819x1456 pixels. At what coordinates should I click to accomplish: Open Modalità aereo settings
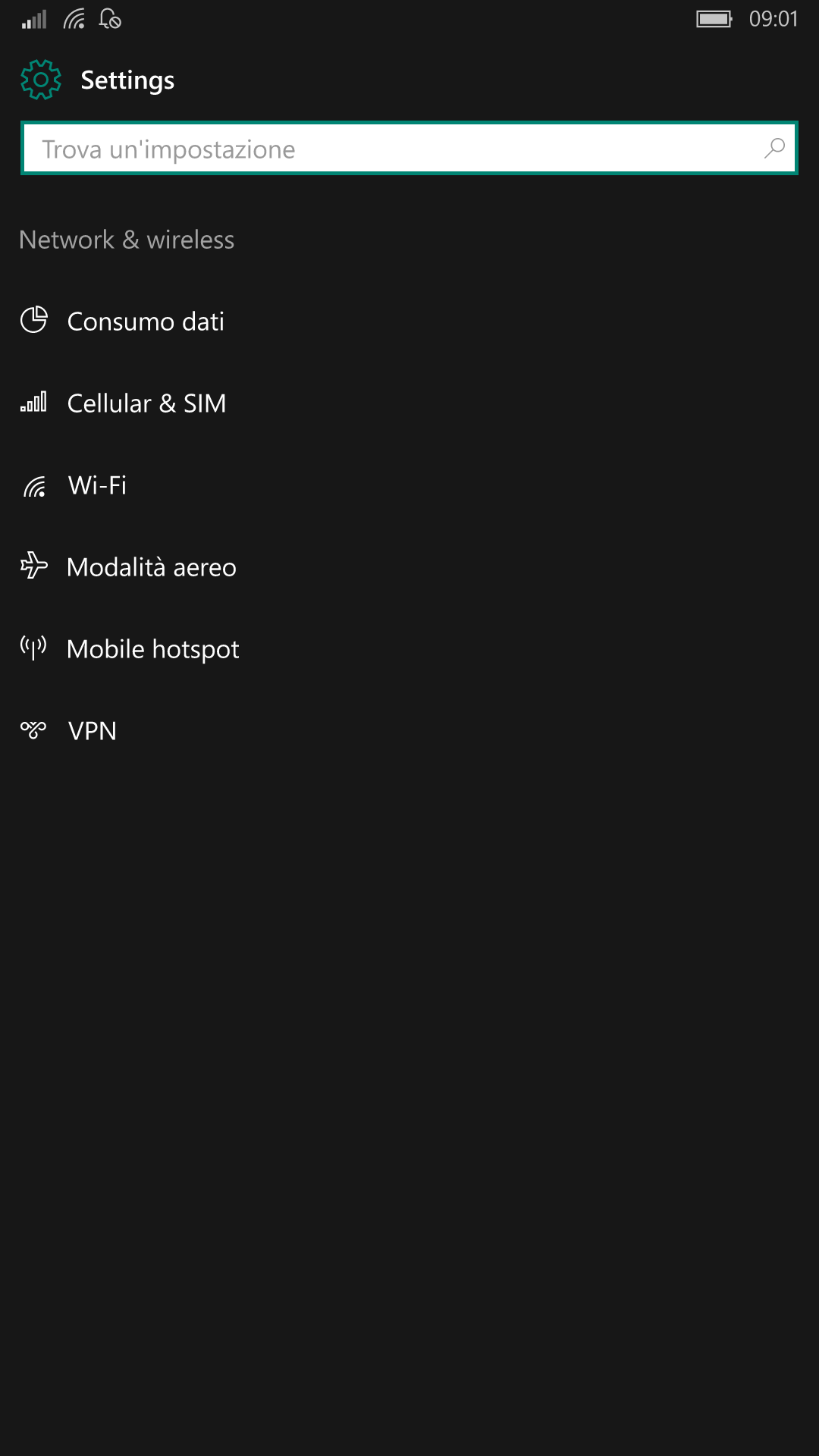[x=409, y=566]
